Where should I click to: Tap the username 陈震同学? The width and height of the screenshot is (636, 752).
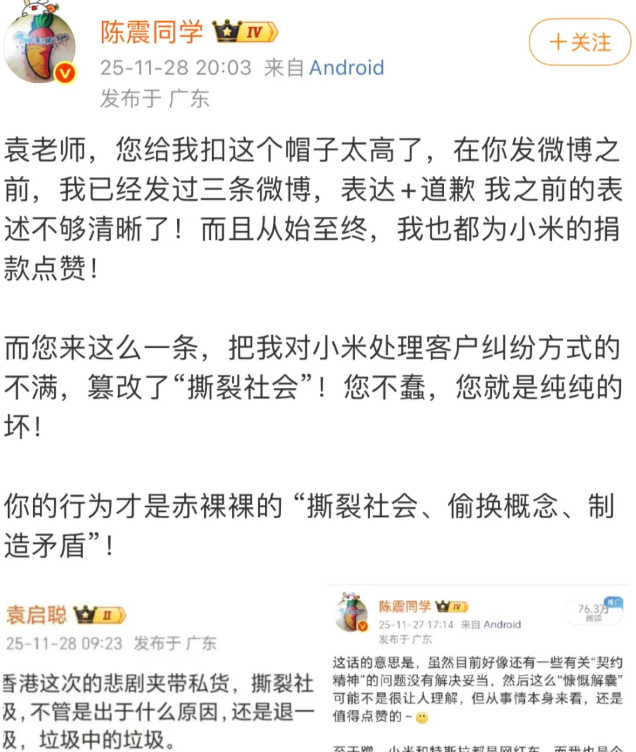click(x=152, y=32)
